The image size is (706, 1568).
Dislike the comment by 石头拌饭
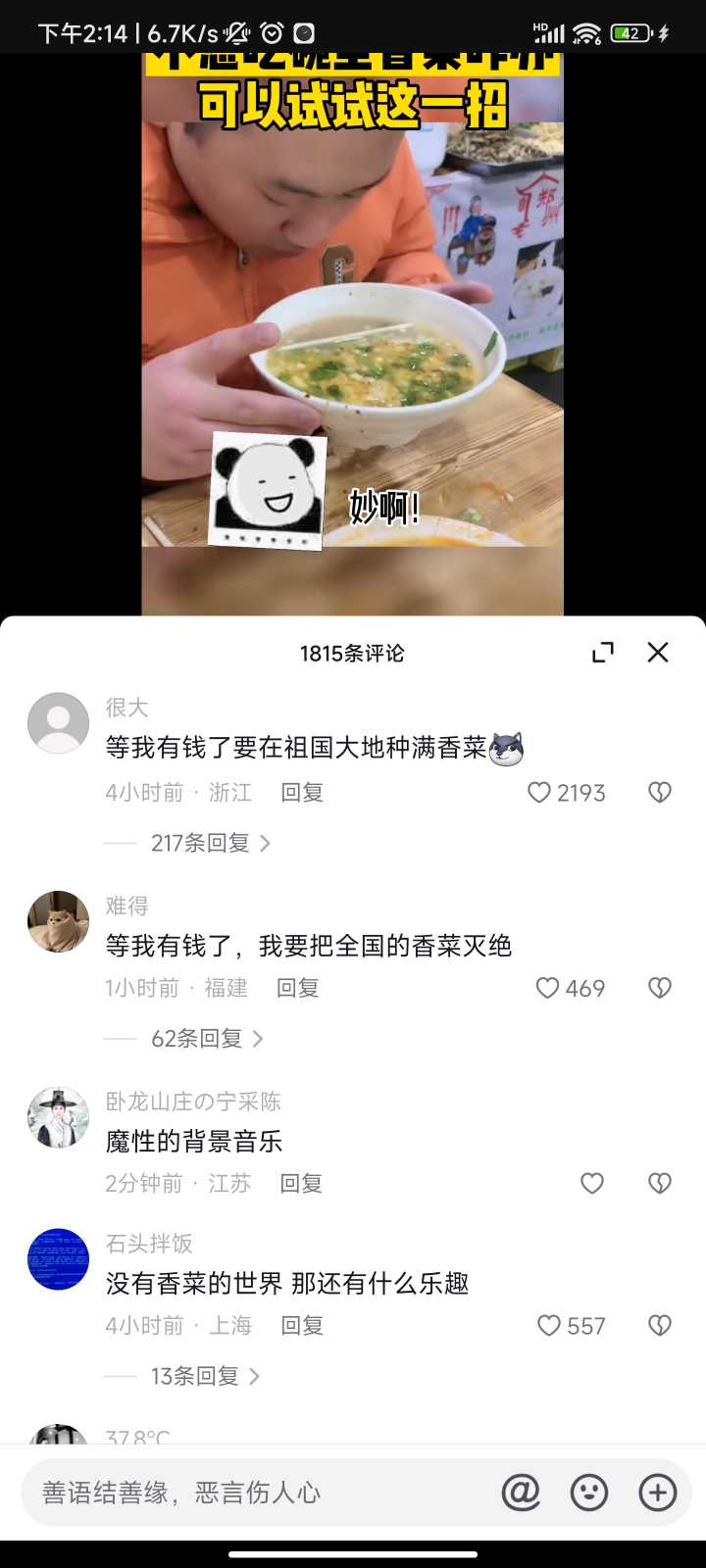tap(660, 1325)
